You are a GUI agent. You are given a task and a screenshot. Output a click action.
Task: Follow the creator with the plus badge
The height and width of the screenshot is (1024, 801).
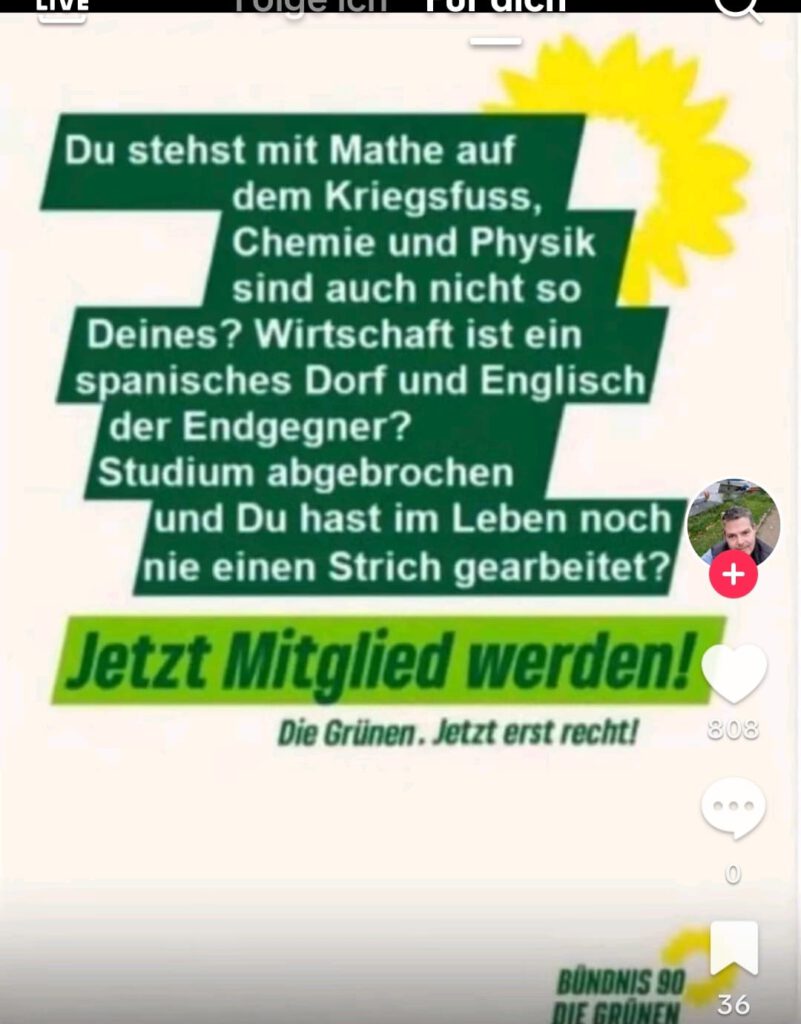733,575
